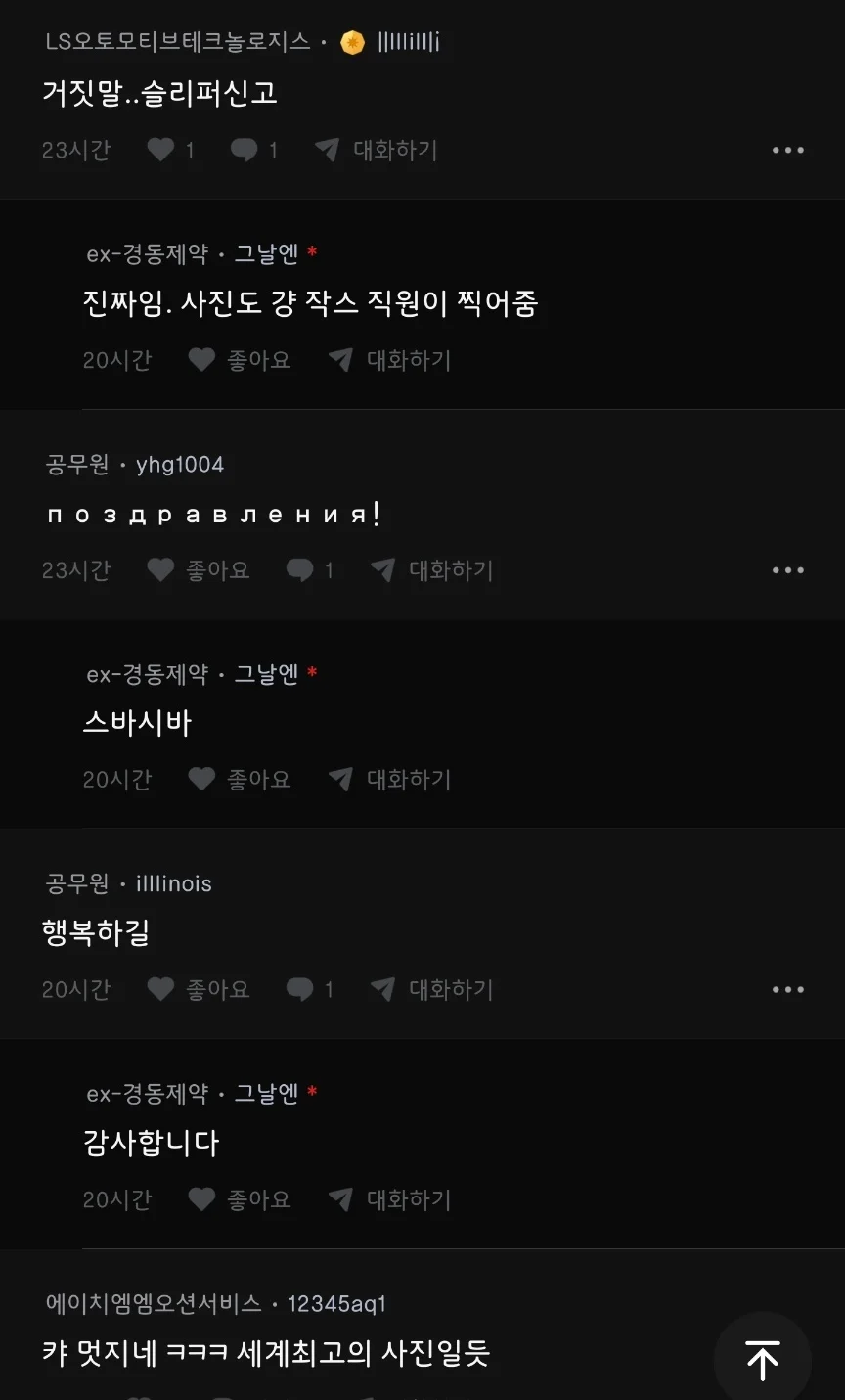Image resolution: width=845 pixels, height=1400 pixels.
Task: Tap "대화하기" under the "스바시바" reply
Action: pyautogui.click(x=407, y=779)
